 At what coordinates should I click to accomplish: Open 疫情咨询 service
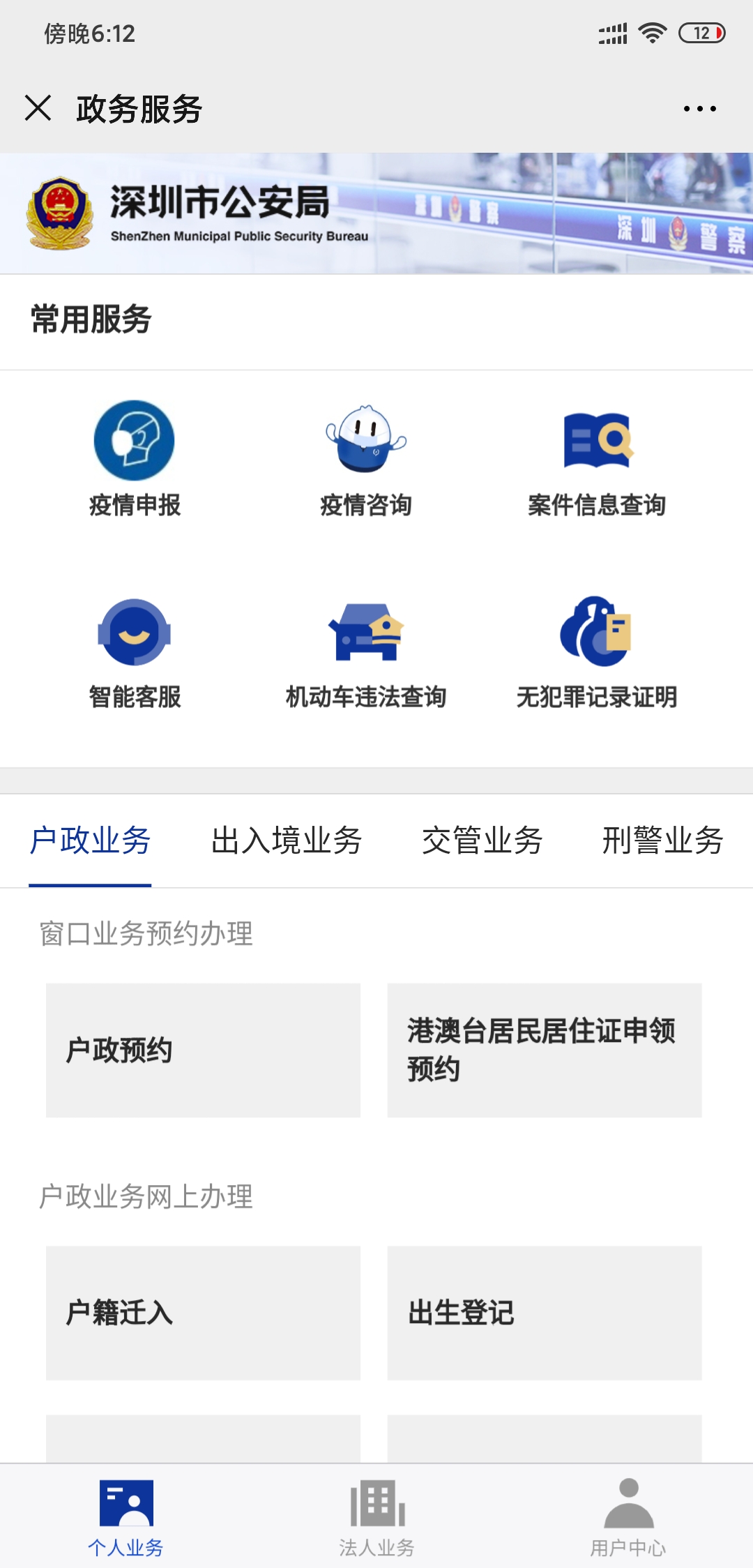coord(366,458)
